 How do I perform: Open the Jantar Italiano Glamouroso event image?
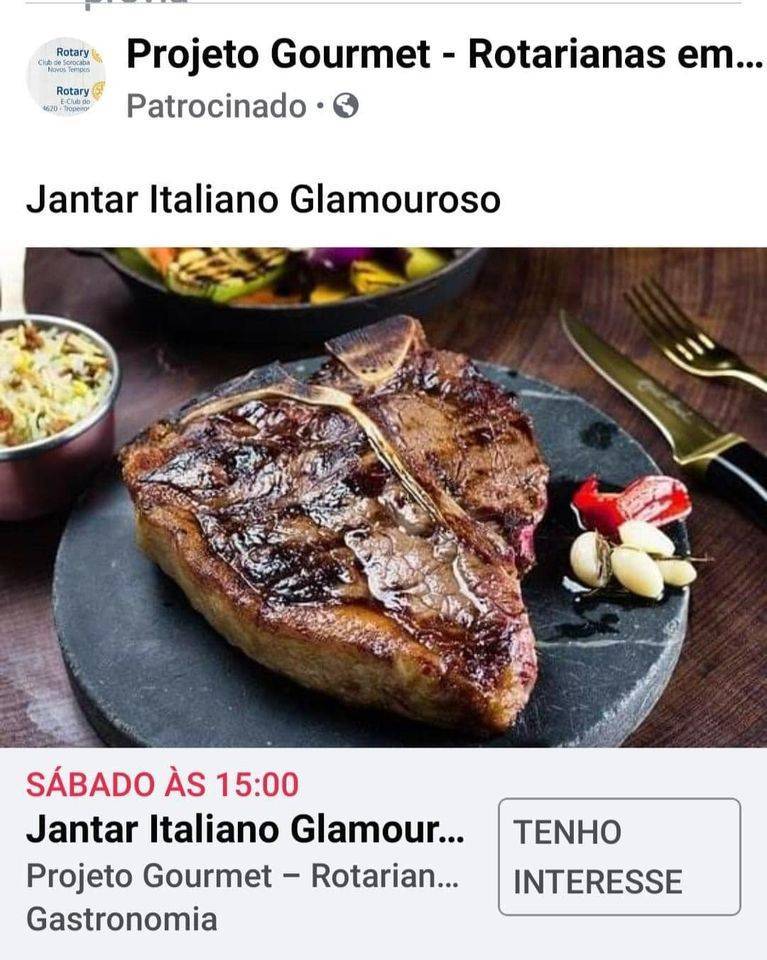383,497
